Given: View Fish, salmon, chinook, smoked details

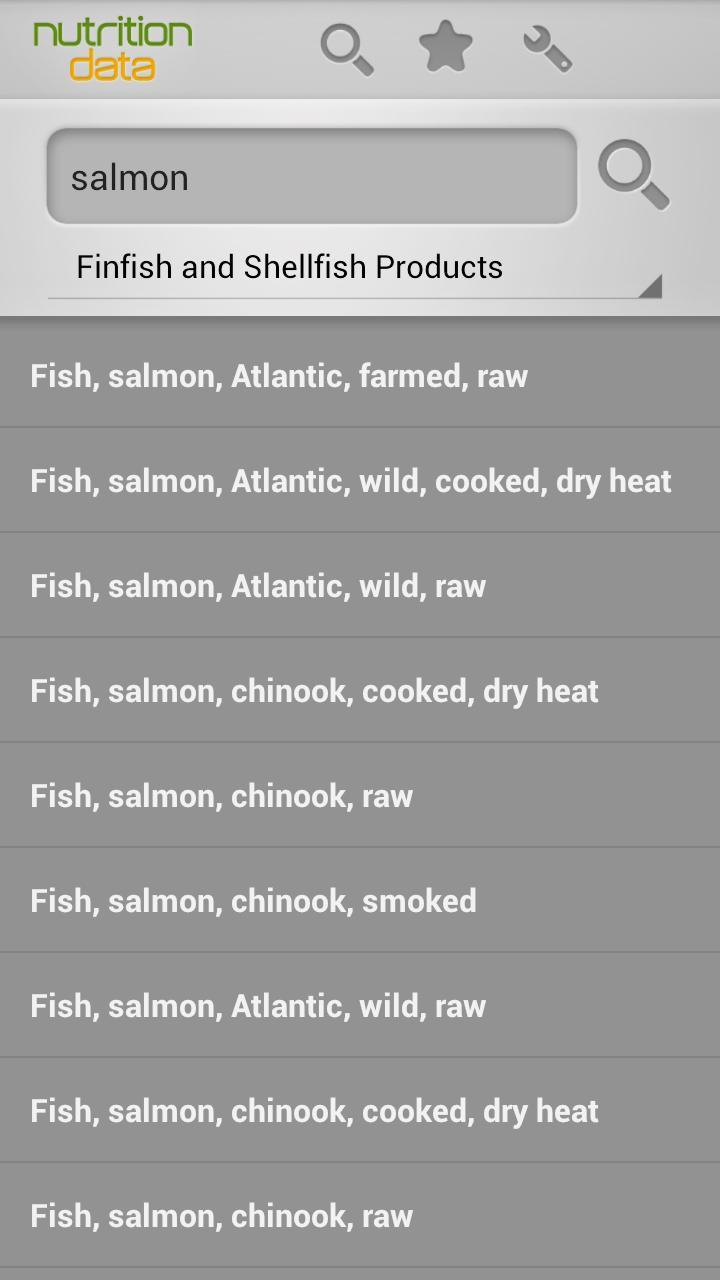Looking at the screenshot, I should [360, 900].
